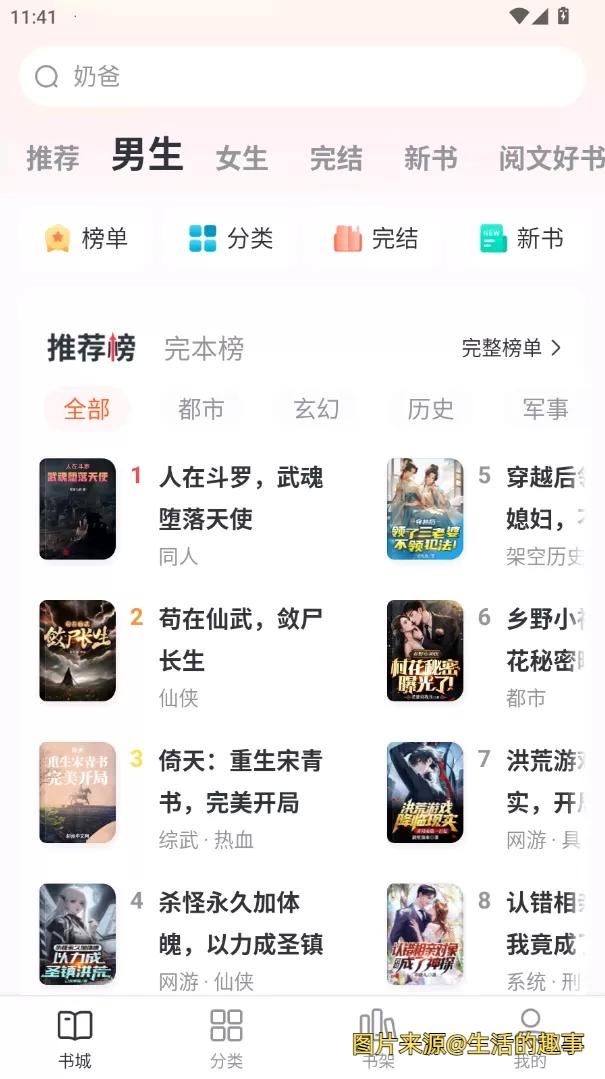Filter the ranking by 玄幻

(316, 409)
